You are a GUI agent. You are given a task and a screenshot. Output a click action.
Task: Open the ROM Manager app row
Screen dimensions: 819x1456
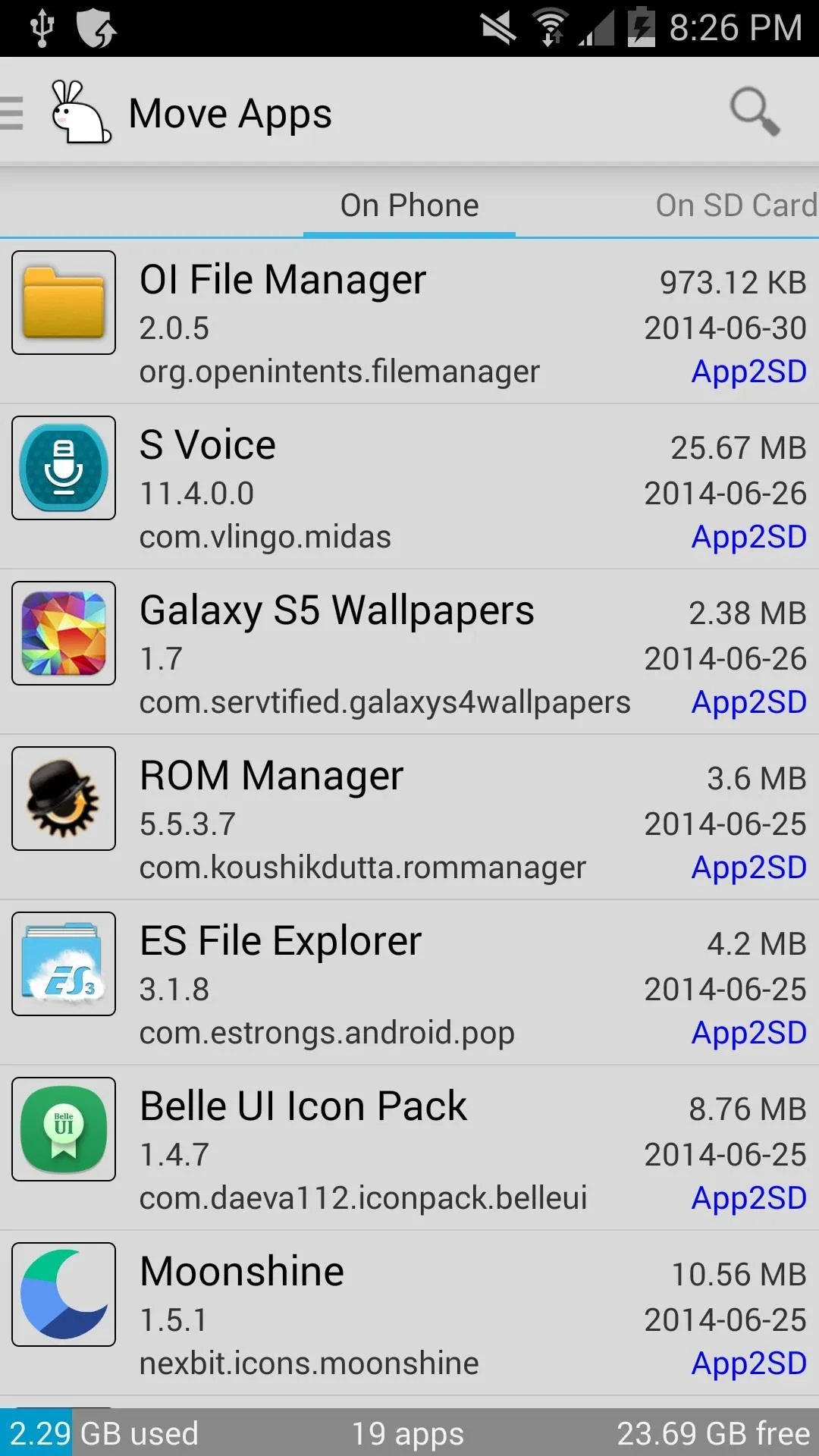pos(409,817)
